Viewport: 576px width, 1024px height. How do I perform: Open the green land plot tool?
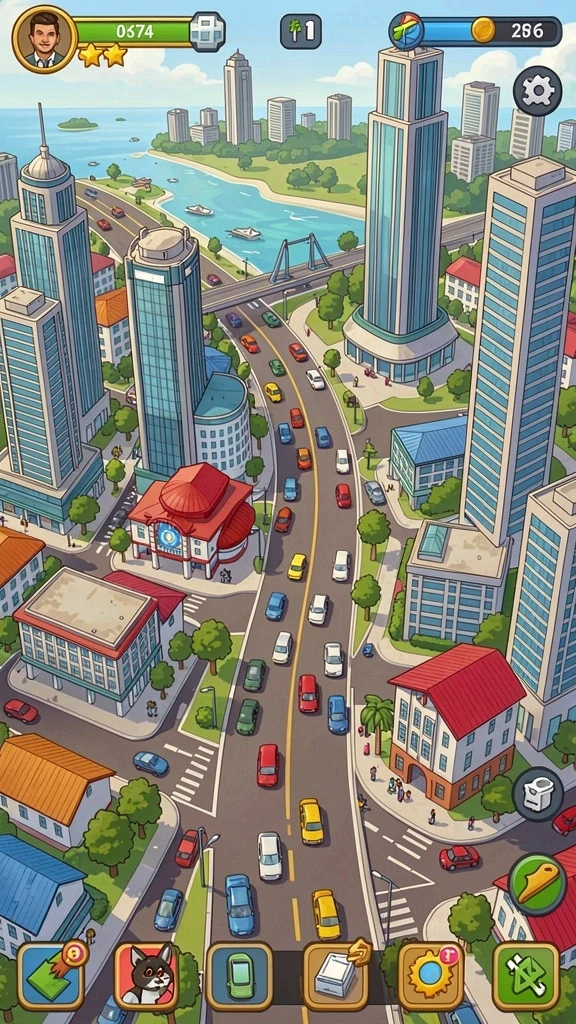coord(51,976)
